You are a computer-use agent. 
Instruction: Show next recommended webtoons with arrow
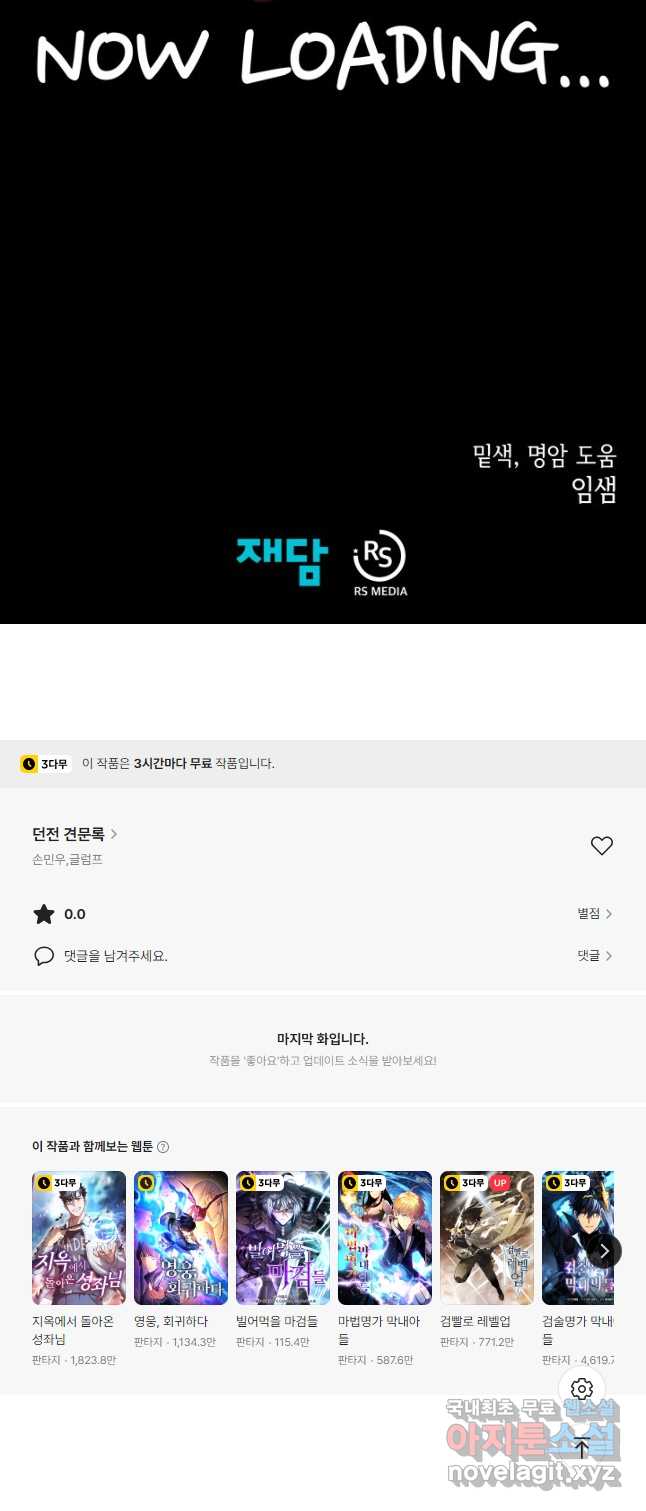[x=603, y=1251]
